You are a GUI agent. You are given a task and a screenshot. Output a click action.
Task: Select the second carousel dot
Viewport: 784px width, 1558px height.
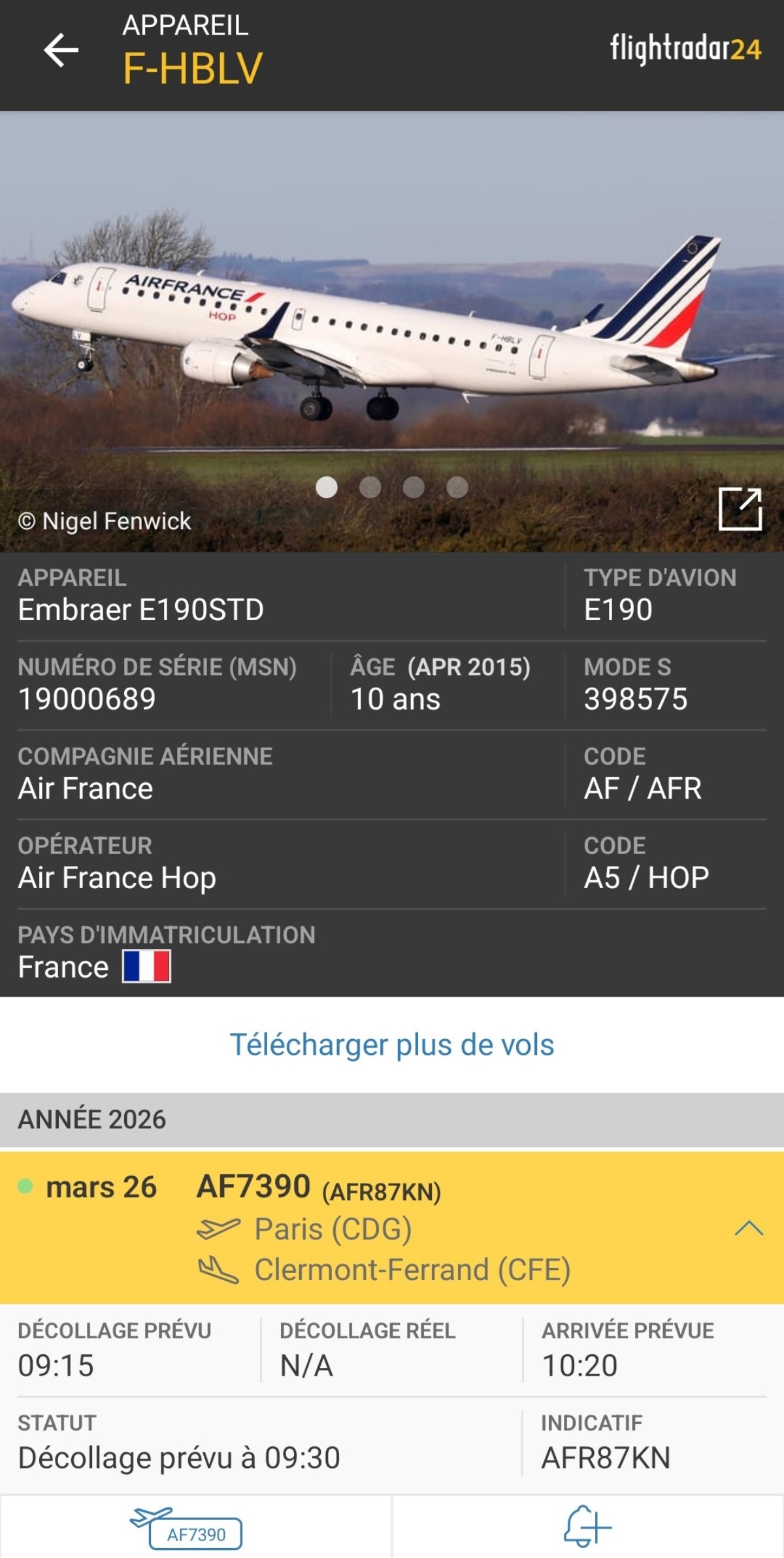[370, 486]
